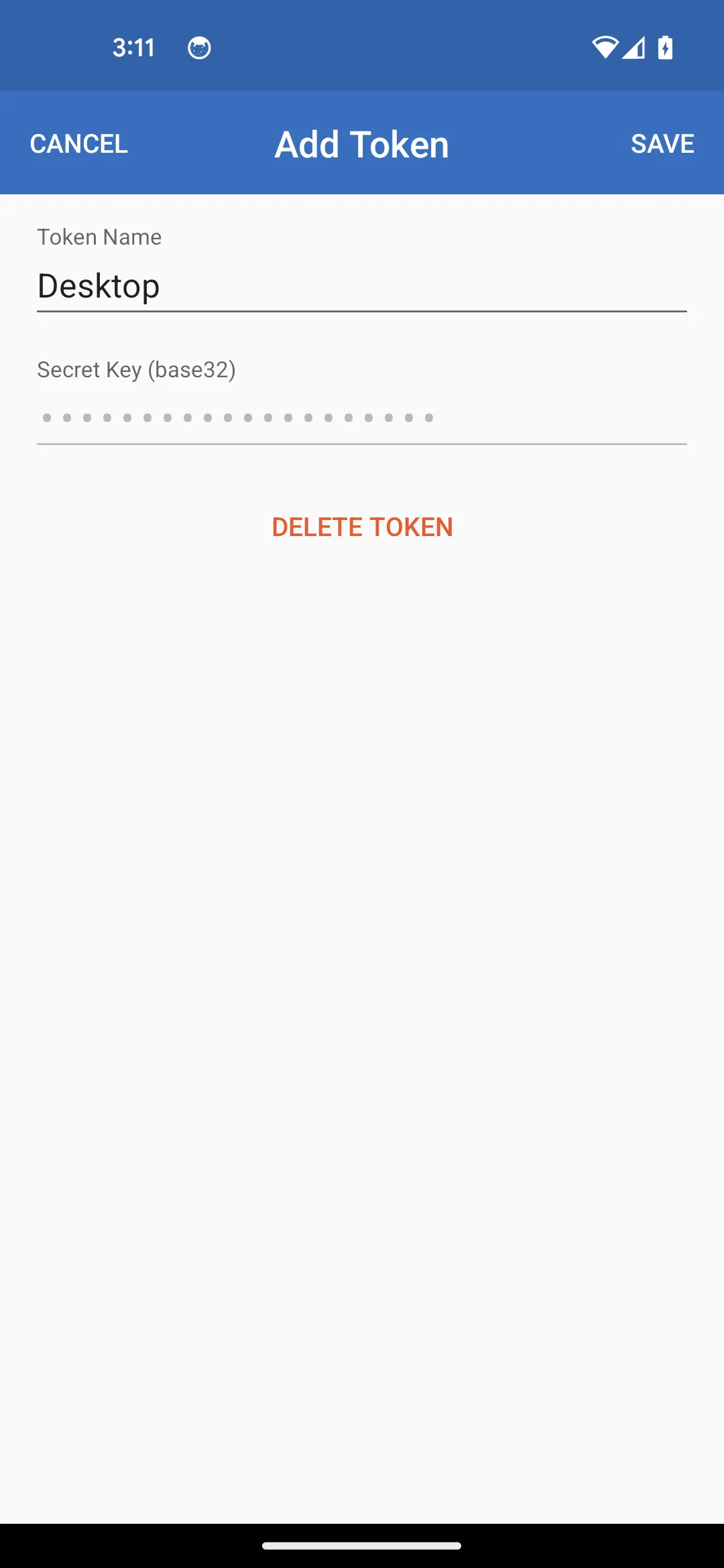Tap the Add Token title in the toolbar
The height and width of the screenshot is (1568, 724).
click(x=361, y=143)
